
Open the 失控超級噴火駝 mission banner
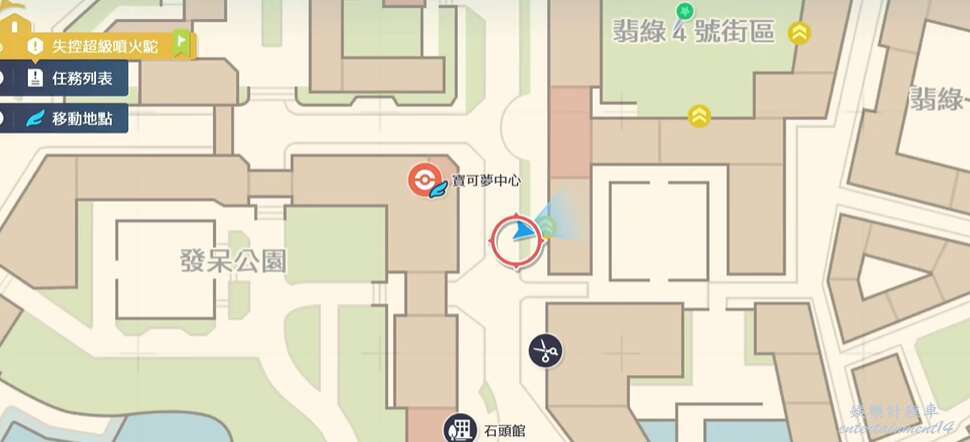click(x=98, y=45)
